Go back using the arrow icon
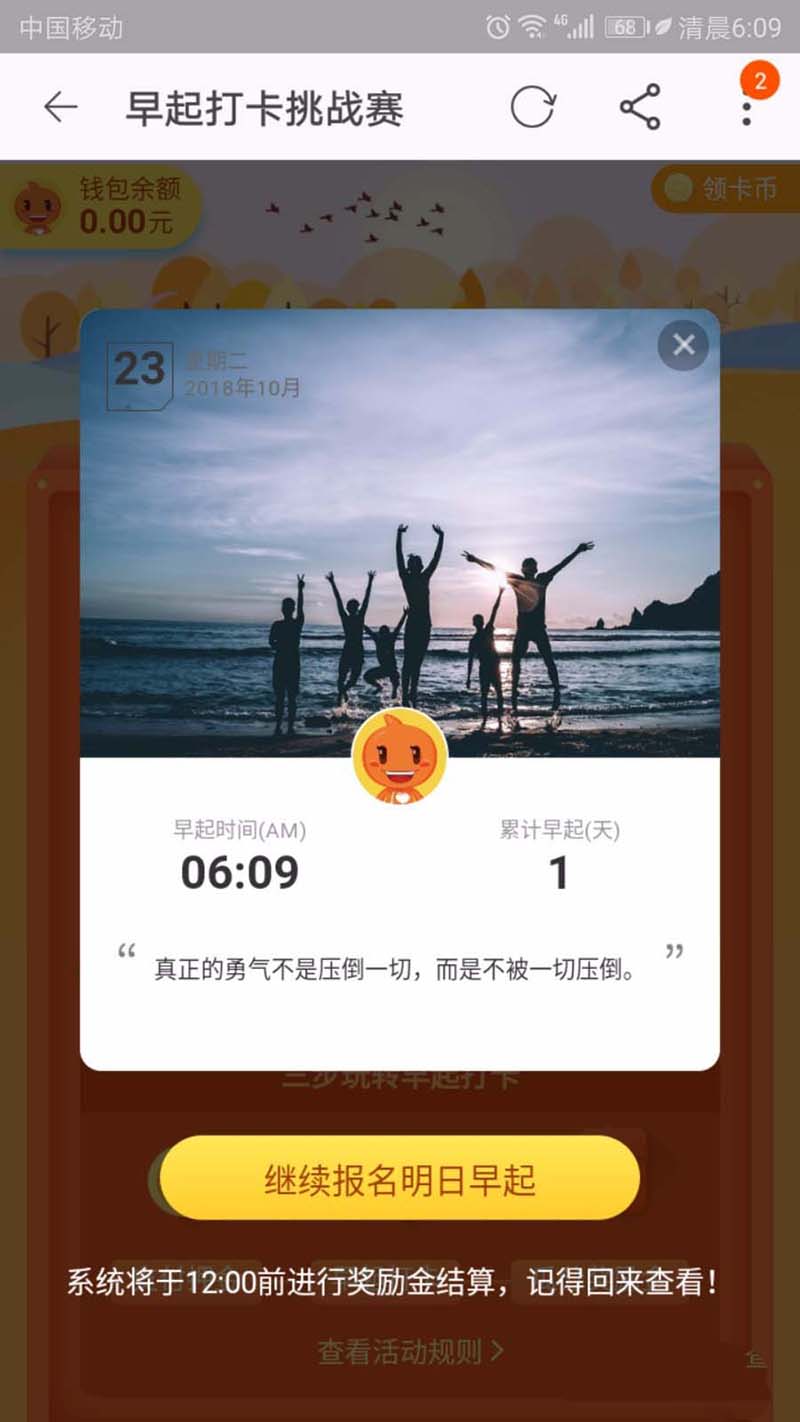Screen dimensions: 800x1422 (61, 107)
